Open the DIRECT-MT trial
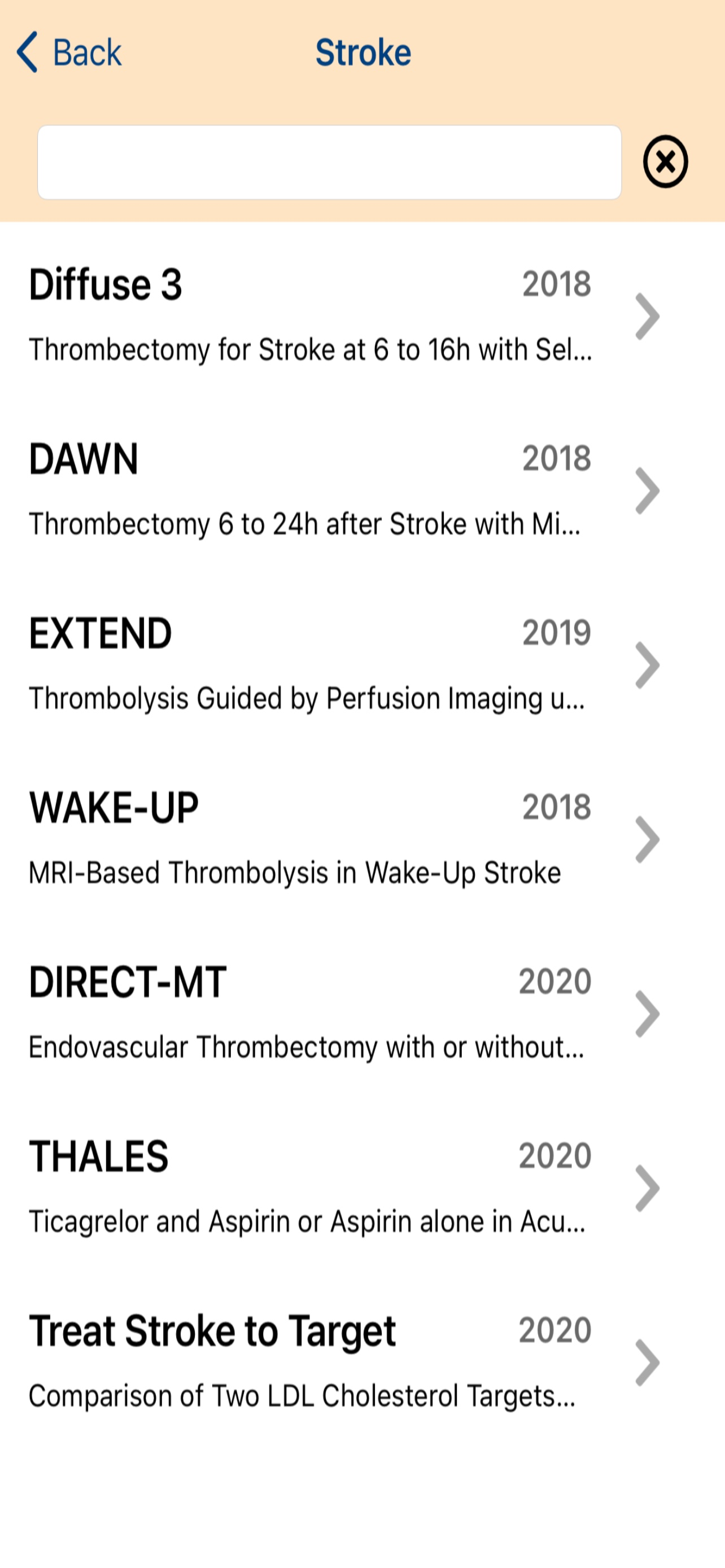This screenshot has width=725, height=1568. (362, 1014)
